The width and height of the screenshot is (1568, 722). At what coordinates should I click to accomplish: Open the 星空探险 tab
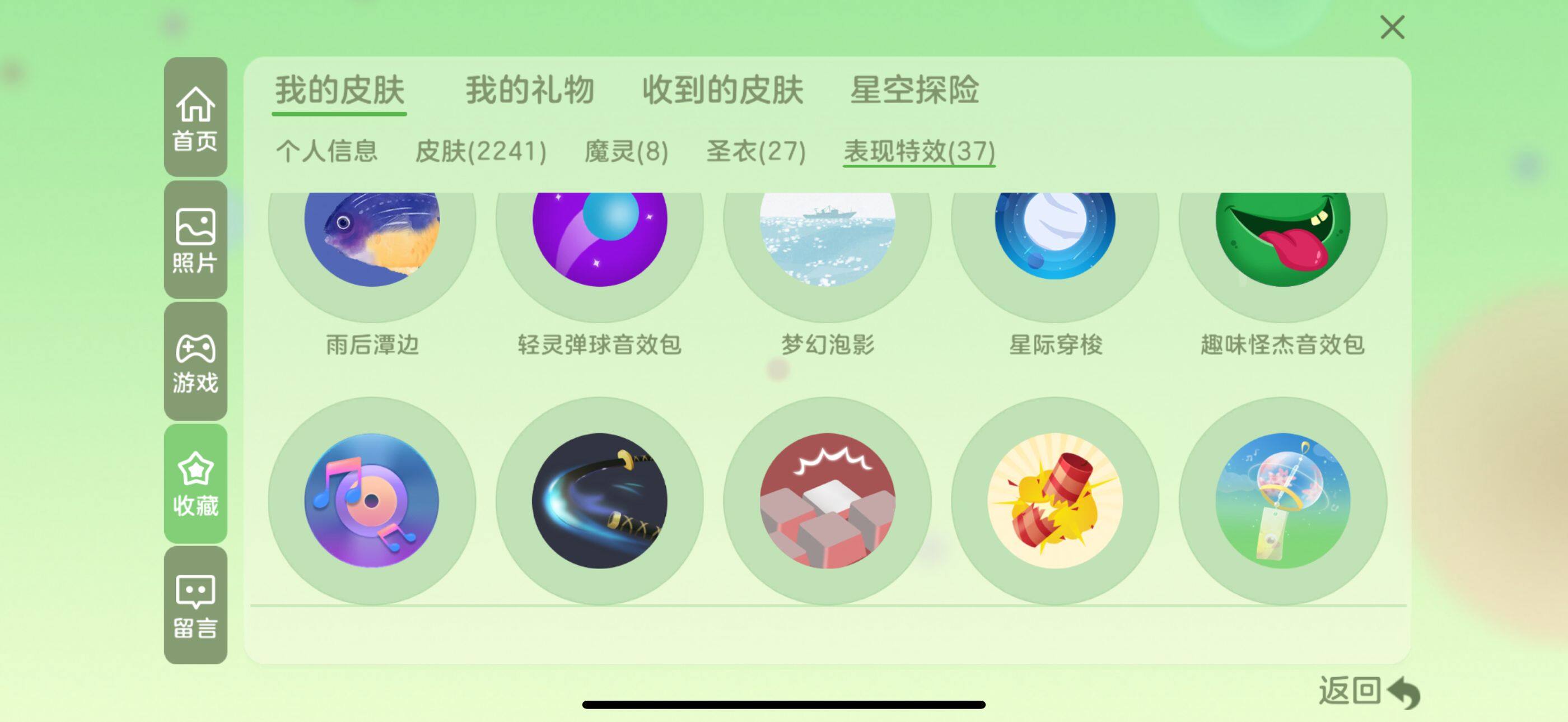tap(914, 90)
